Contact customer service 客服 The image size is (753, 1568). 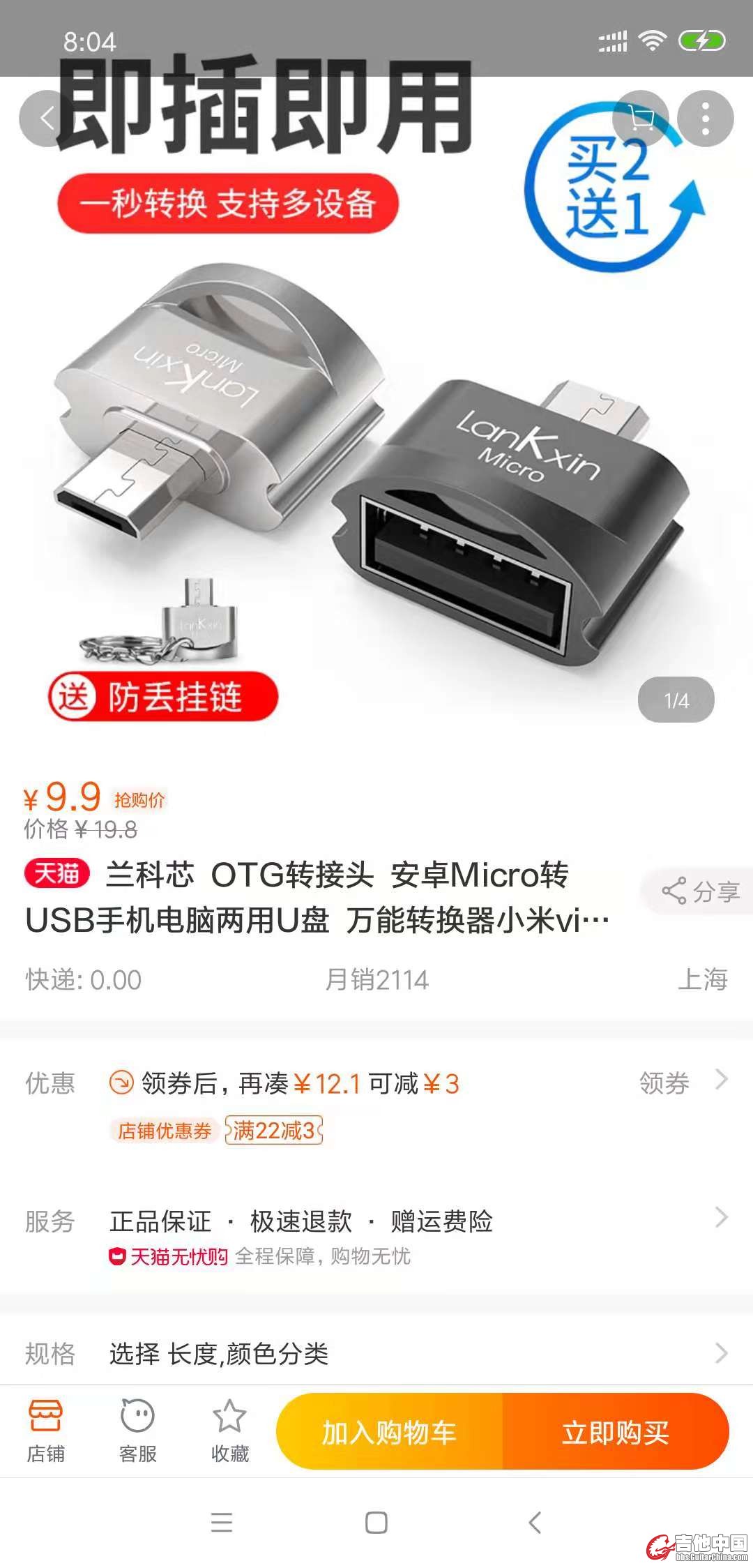137,1431
